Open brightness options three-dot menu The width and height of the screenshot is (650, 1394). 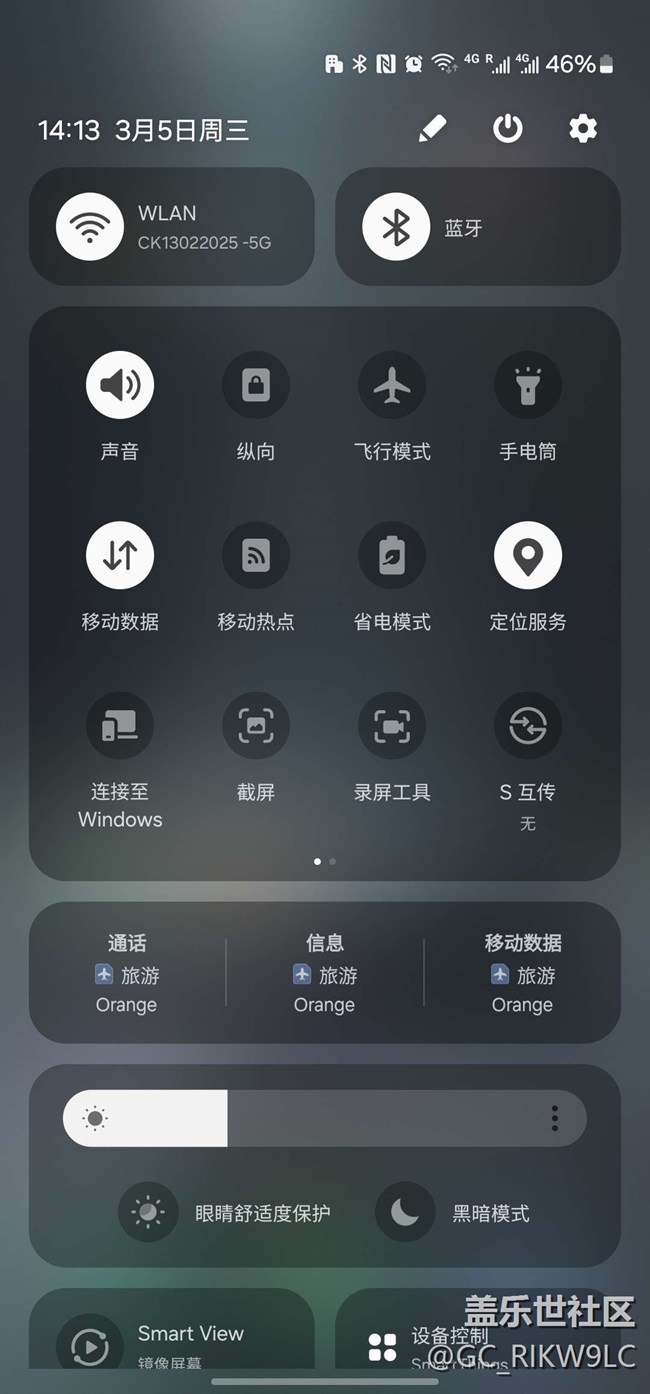click(x=554, y=1118)
